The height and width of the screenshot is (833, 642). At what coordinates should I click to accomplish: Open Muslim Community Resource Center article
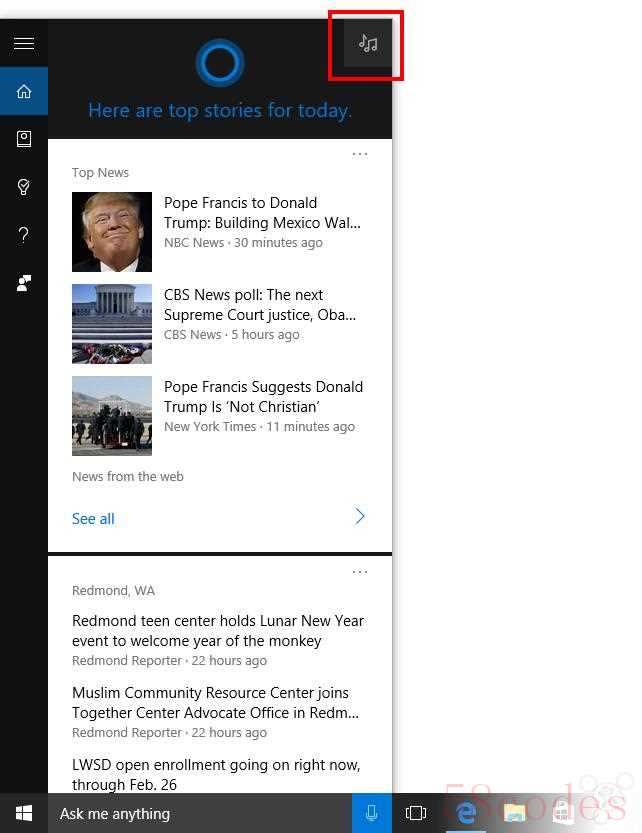(x=215, y=703)
